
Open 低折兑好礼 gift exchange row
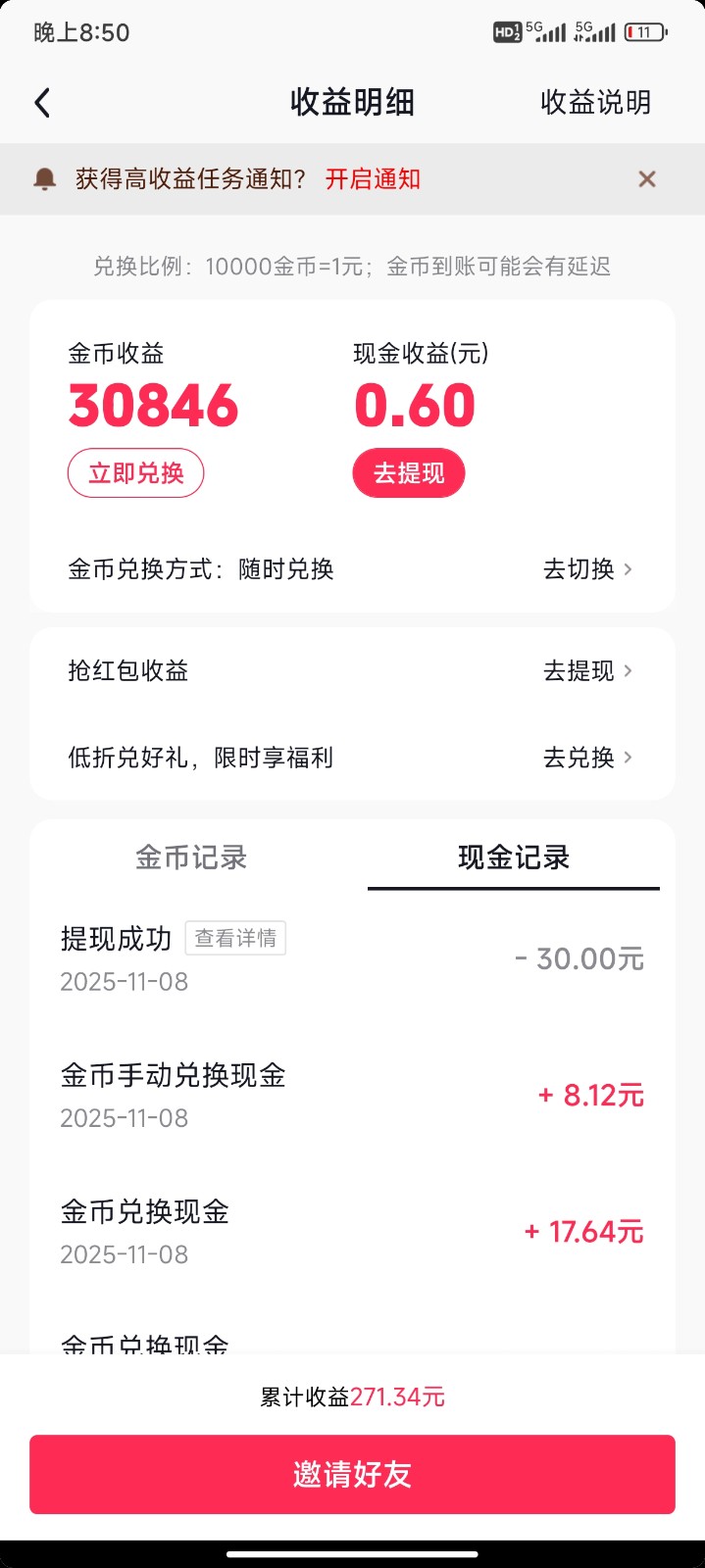(x=352, y=758)
